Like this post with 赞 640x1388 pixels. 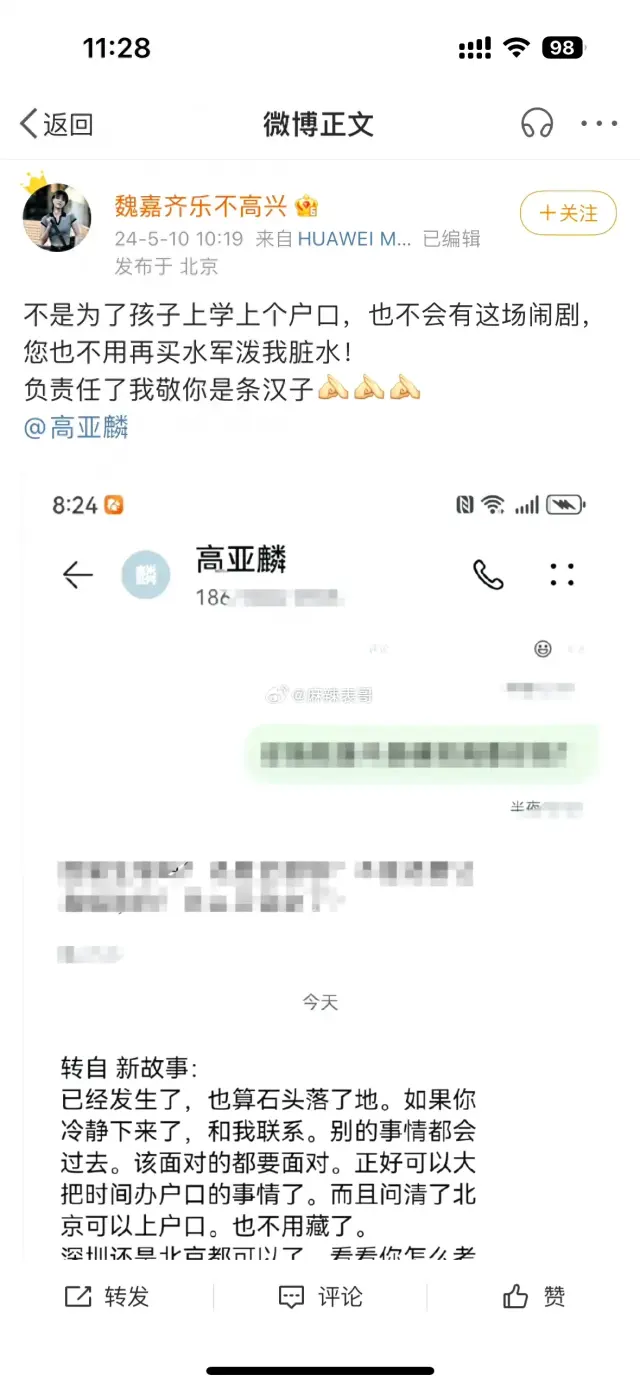click(534, 1297)
